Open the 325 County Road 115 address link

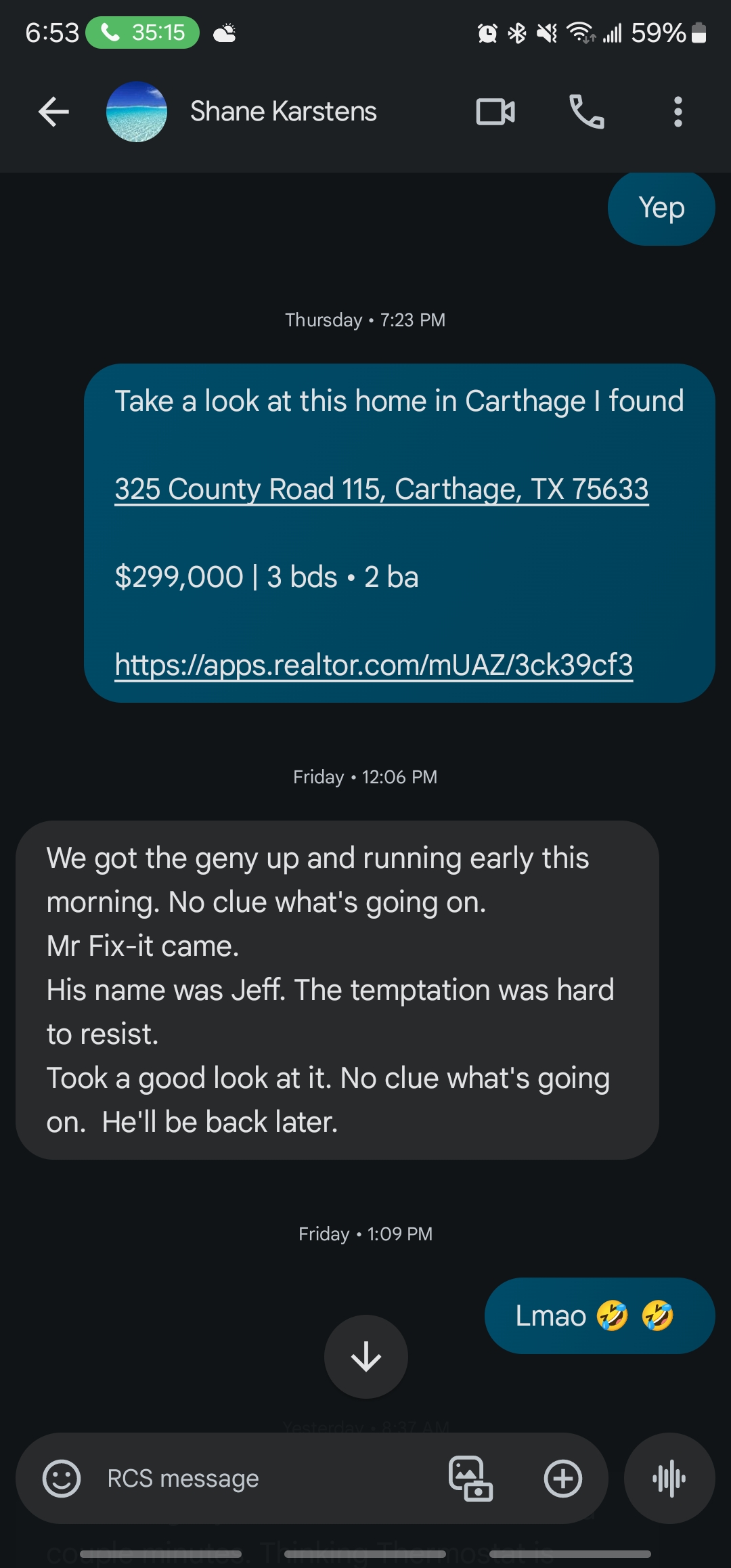(382, 489)
